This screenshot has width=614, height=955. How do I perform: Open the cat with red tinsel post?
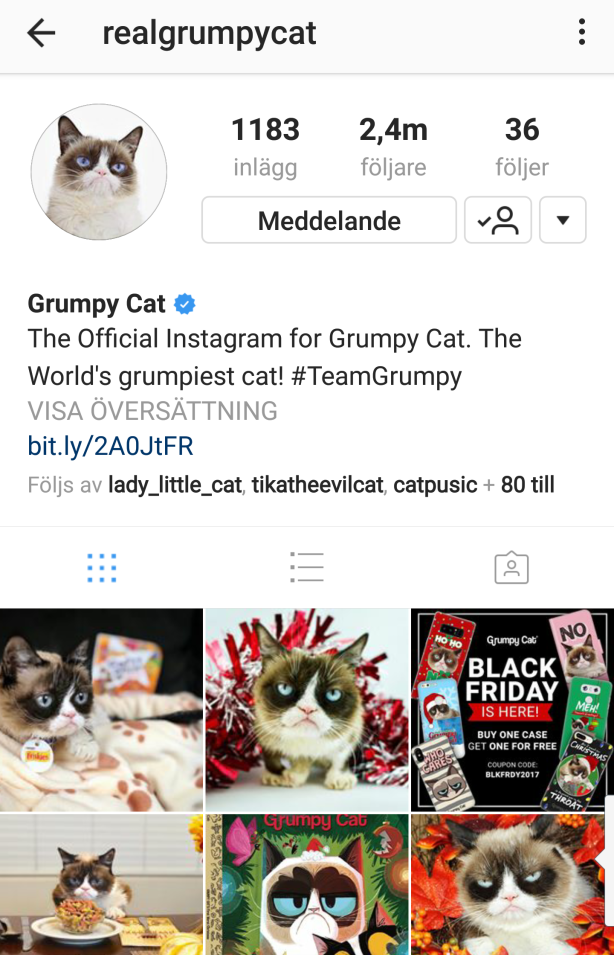tap(306, 709)
